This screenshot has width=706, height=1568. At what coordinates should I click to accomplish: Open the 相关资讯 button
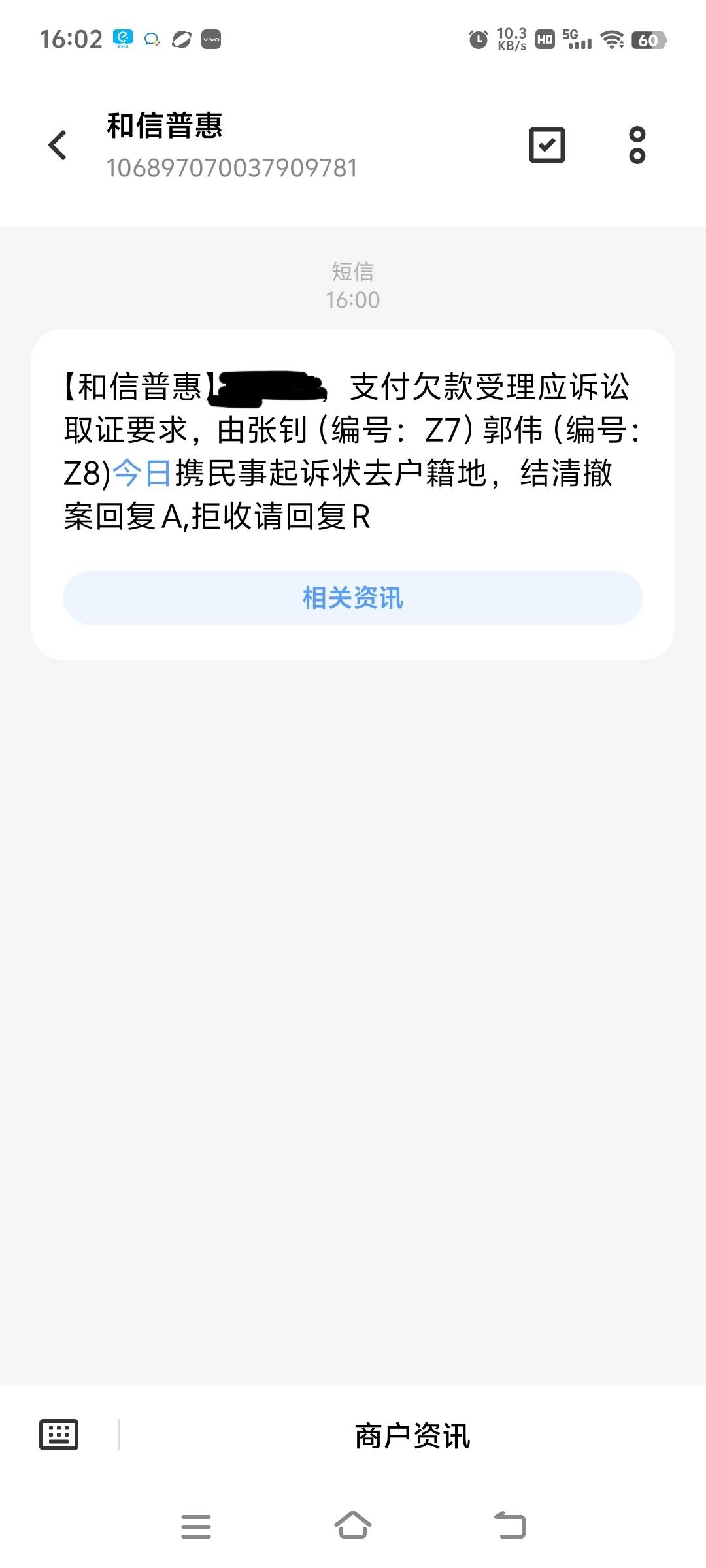pyautogui.click(x=353, y=598)
